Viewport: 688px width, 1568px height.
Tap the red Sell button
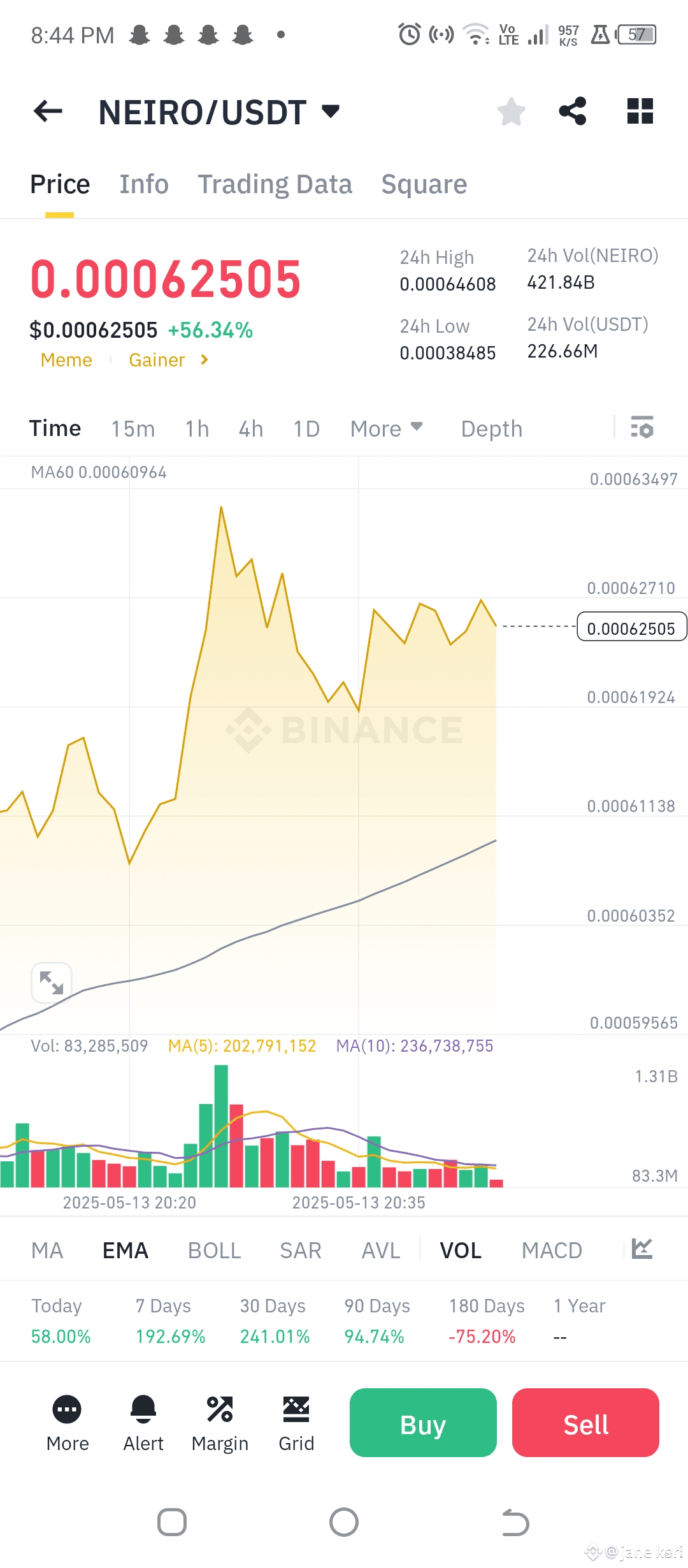[x=585, y=1423]
